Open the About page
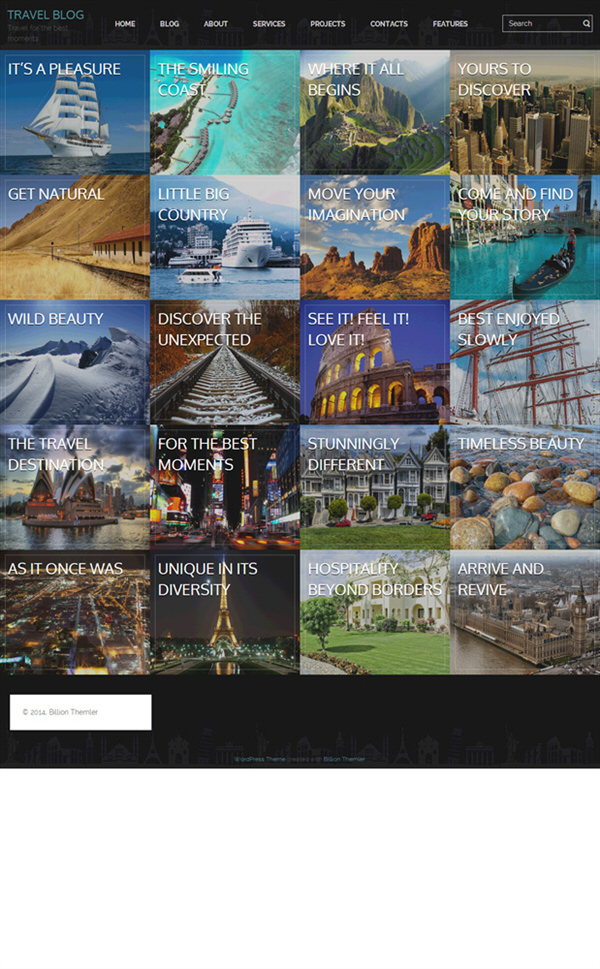600x969 pixels. (x=216, y=24)
